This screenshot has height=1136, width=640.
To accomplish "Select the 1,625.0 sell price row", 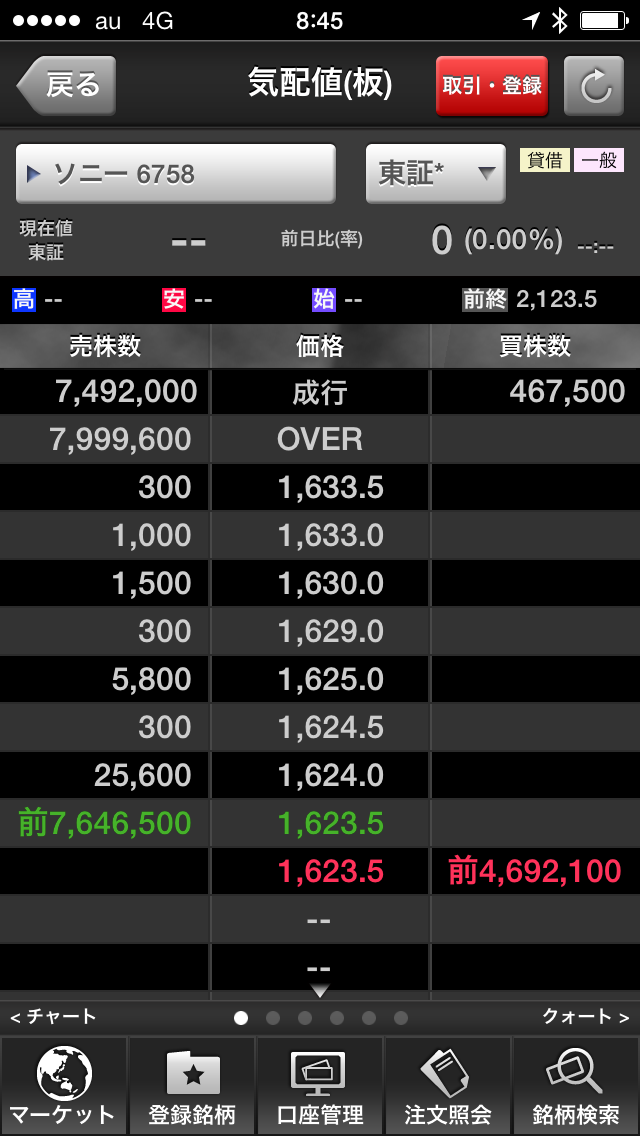I will (330, 679).
